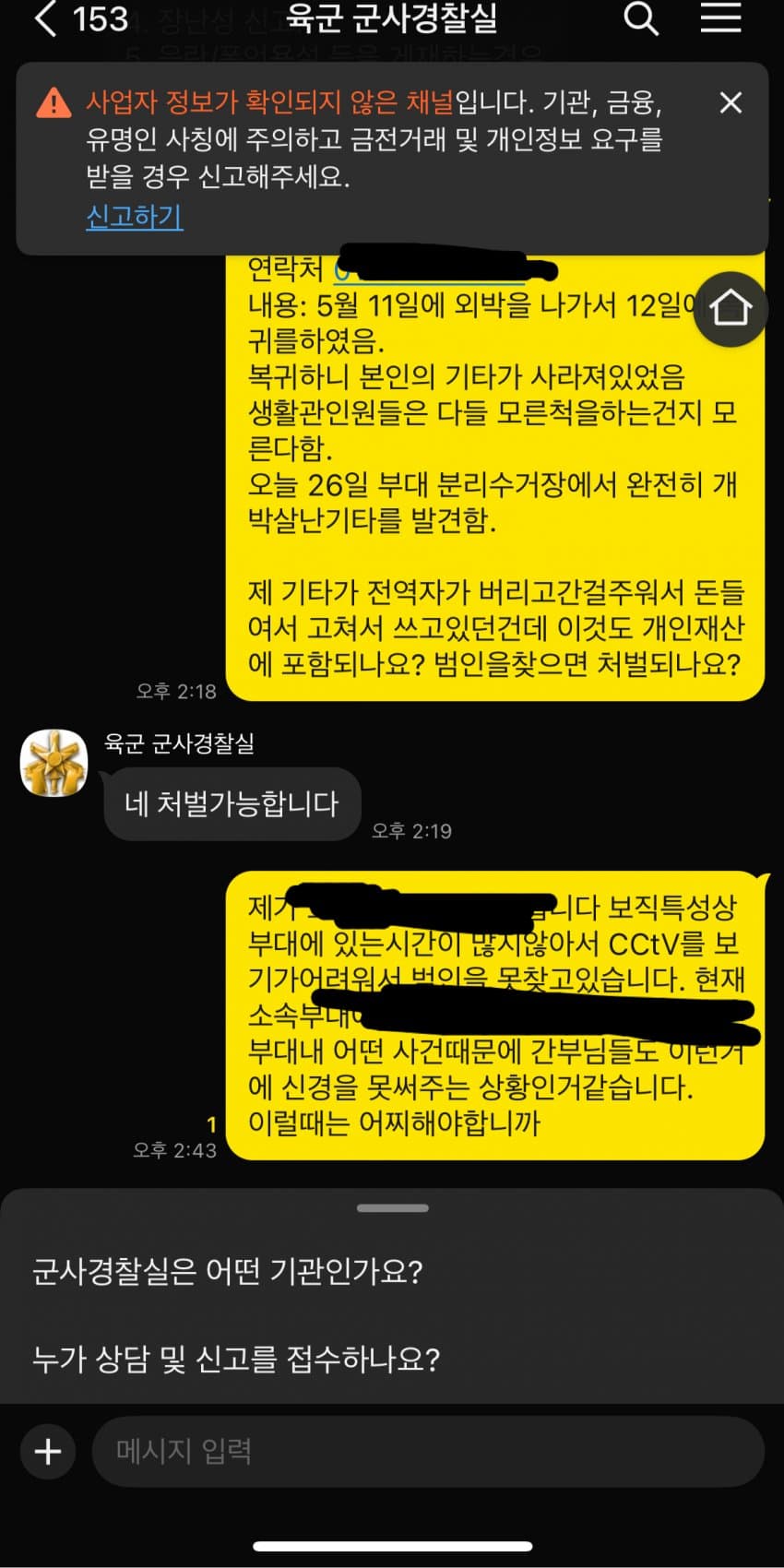The width and height of the screenshot is (784, 1568).
Task: Select question 군사경찰실은 어떤 기관인가요?
Action: [x=228, y=1272]
